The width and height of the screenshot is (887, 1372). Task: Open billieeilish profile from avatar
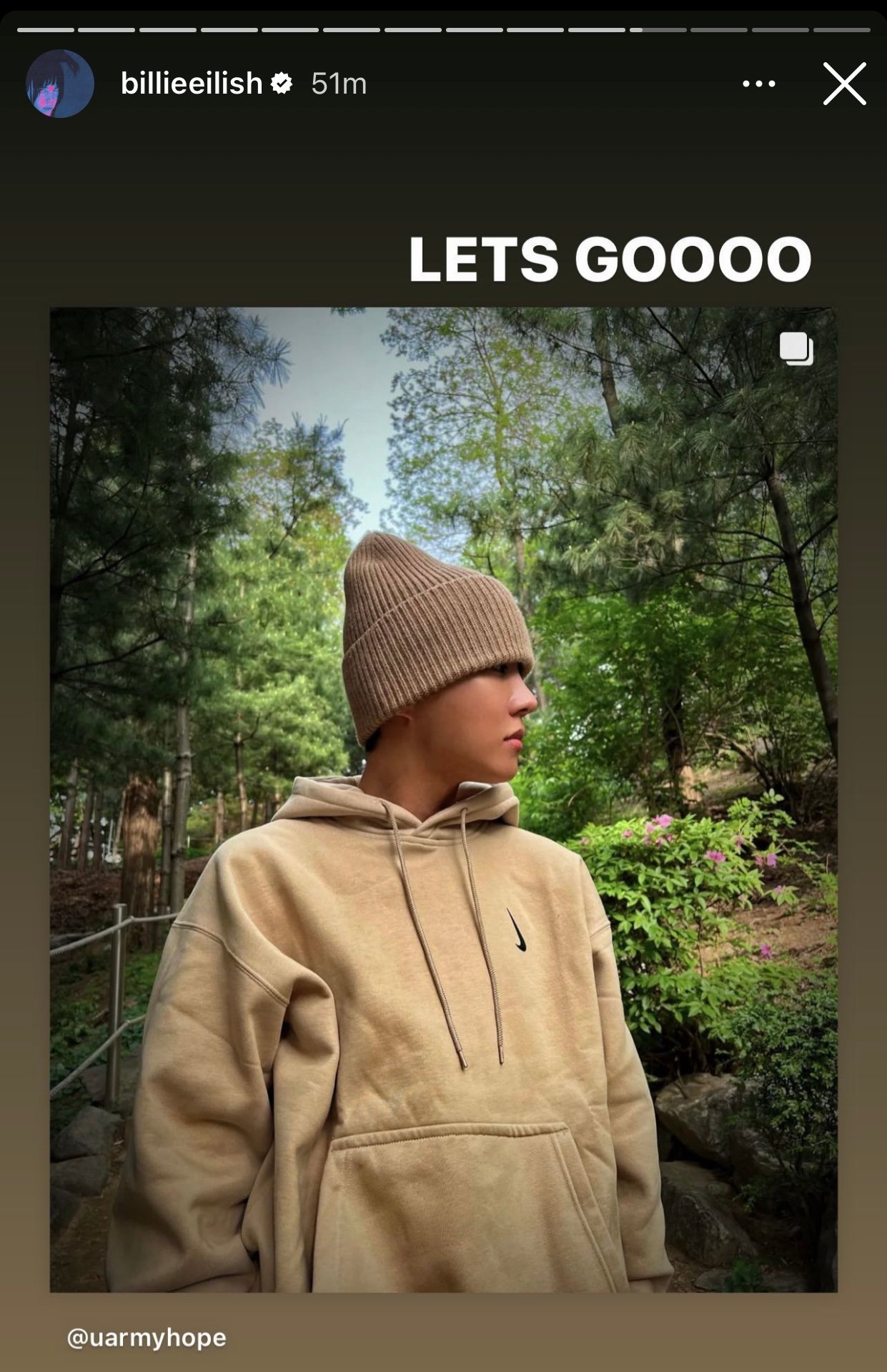(x=60, y=84)
